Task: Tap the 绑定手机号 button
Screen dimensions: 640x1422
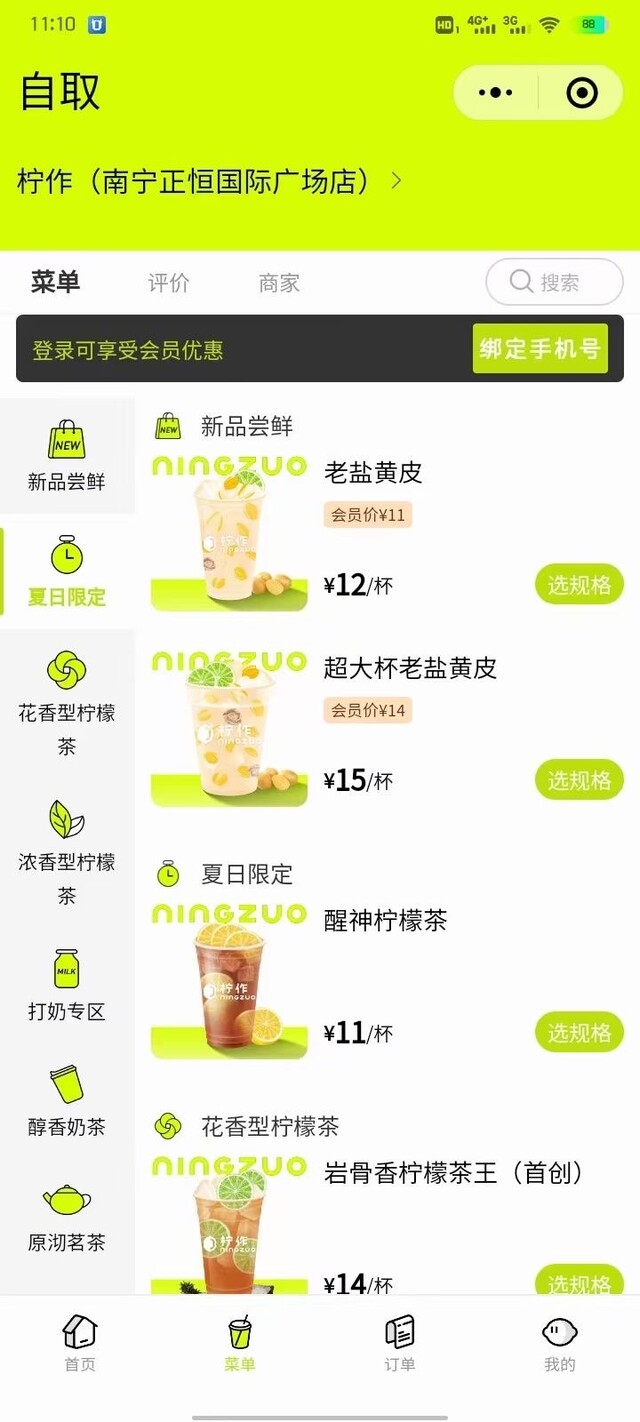Action: 540,348
